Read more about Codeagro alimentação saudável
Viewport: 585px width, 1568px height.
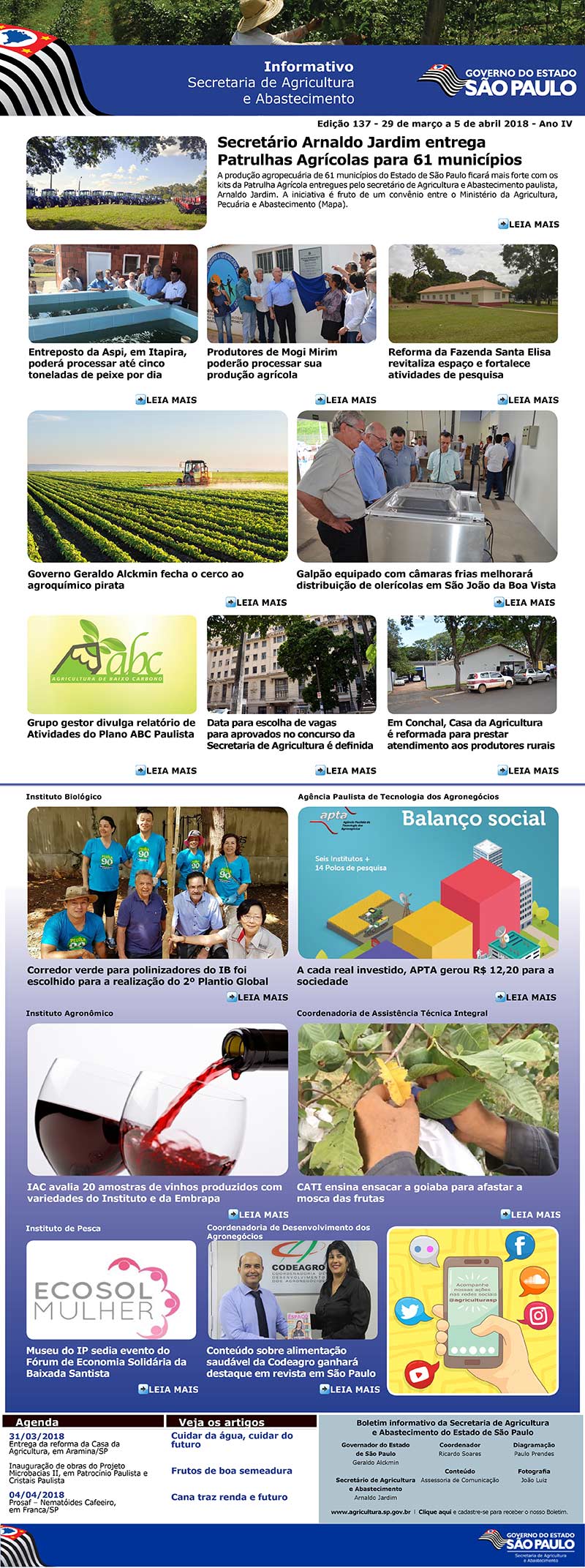pos(350,1389)
